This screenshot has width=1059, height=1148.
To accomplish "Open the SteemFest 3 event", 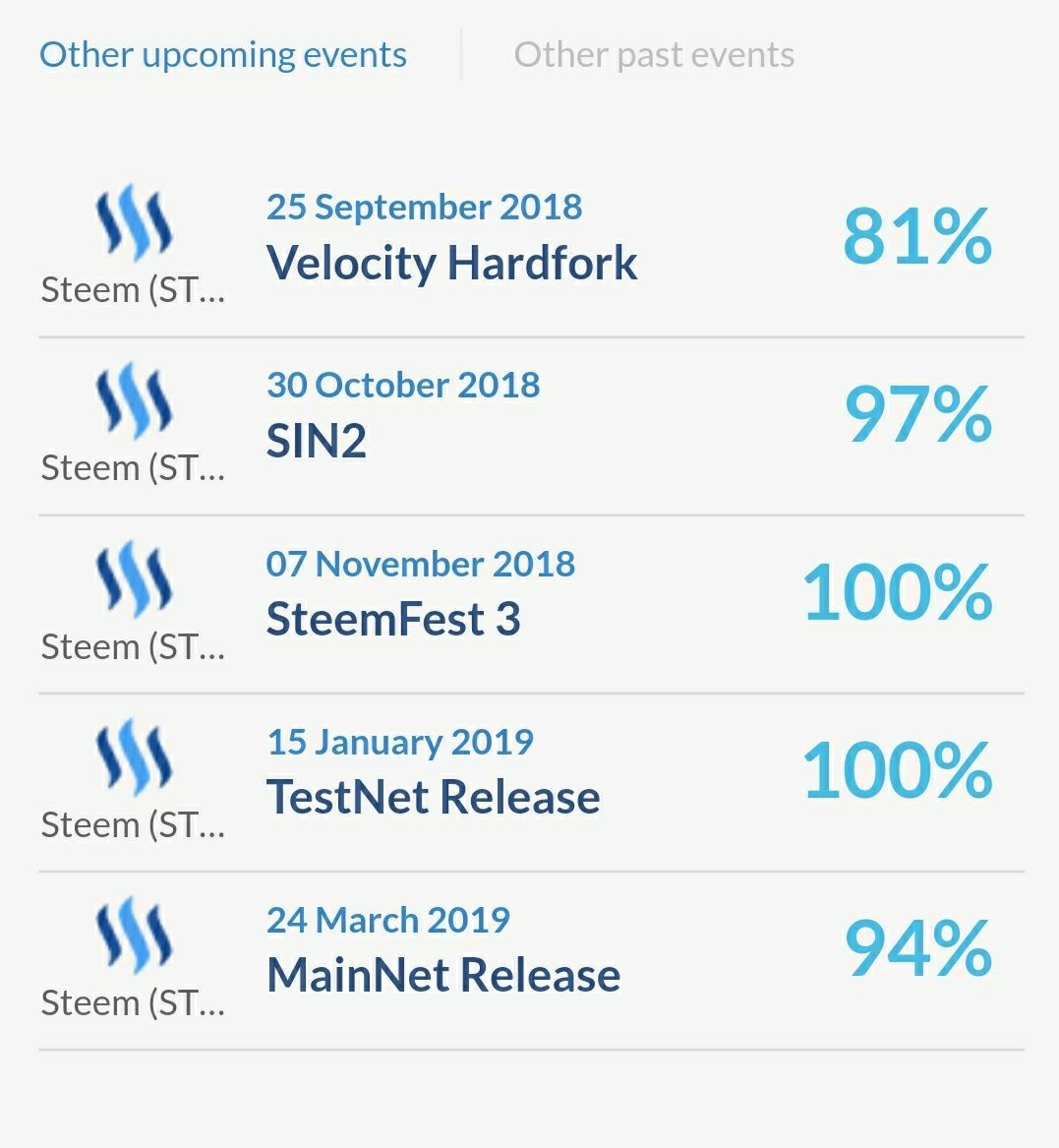I will [x=393, y=619].
